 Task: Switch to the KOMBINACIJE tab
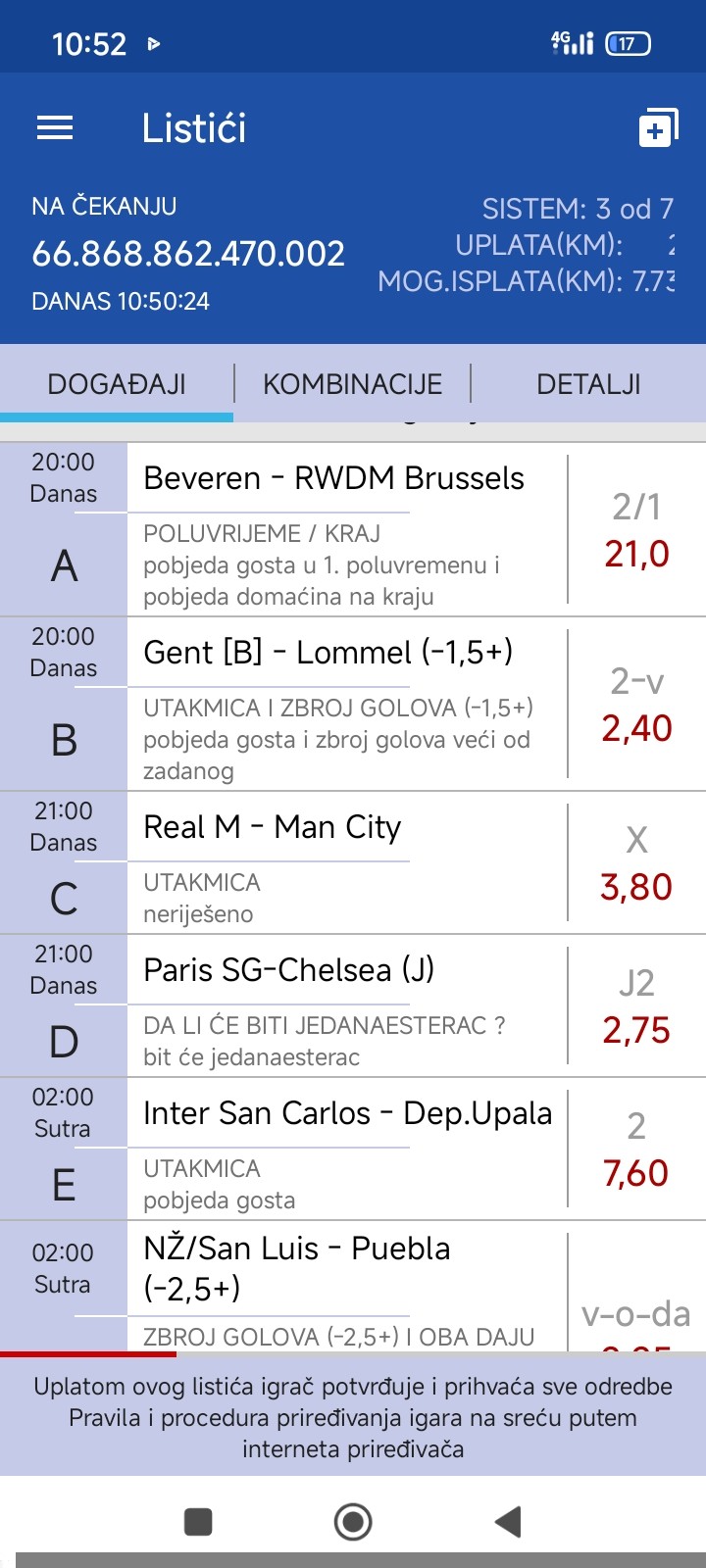pos(352,384)
